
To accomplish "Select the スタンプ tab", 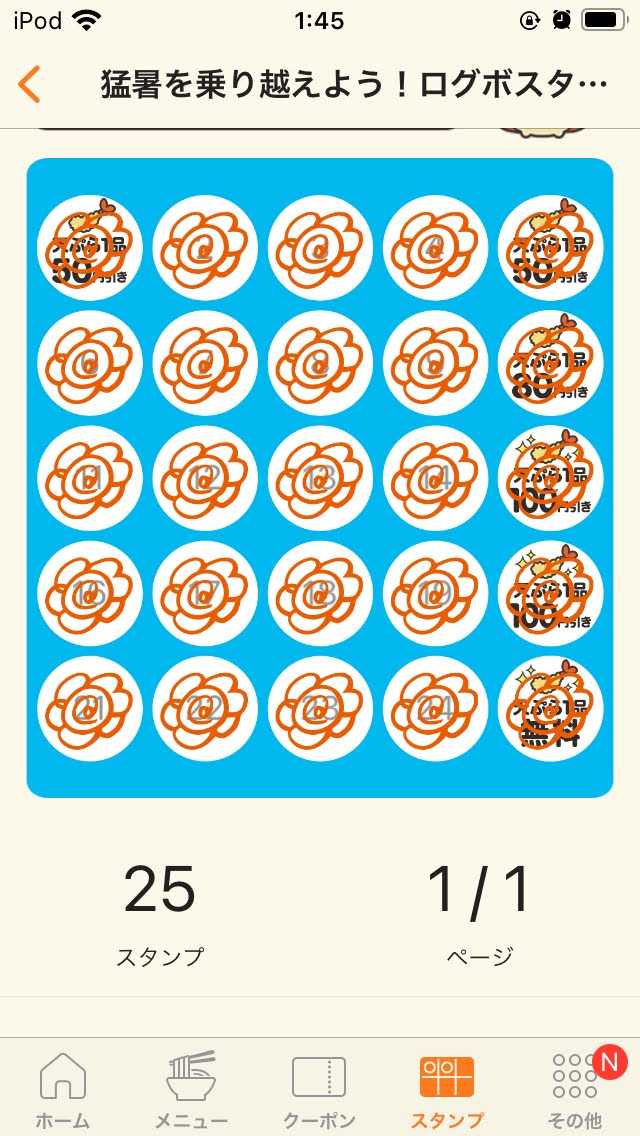I will point(447,1089).
